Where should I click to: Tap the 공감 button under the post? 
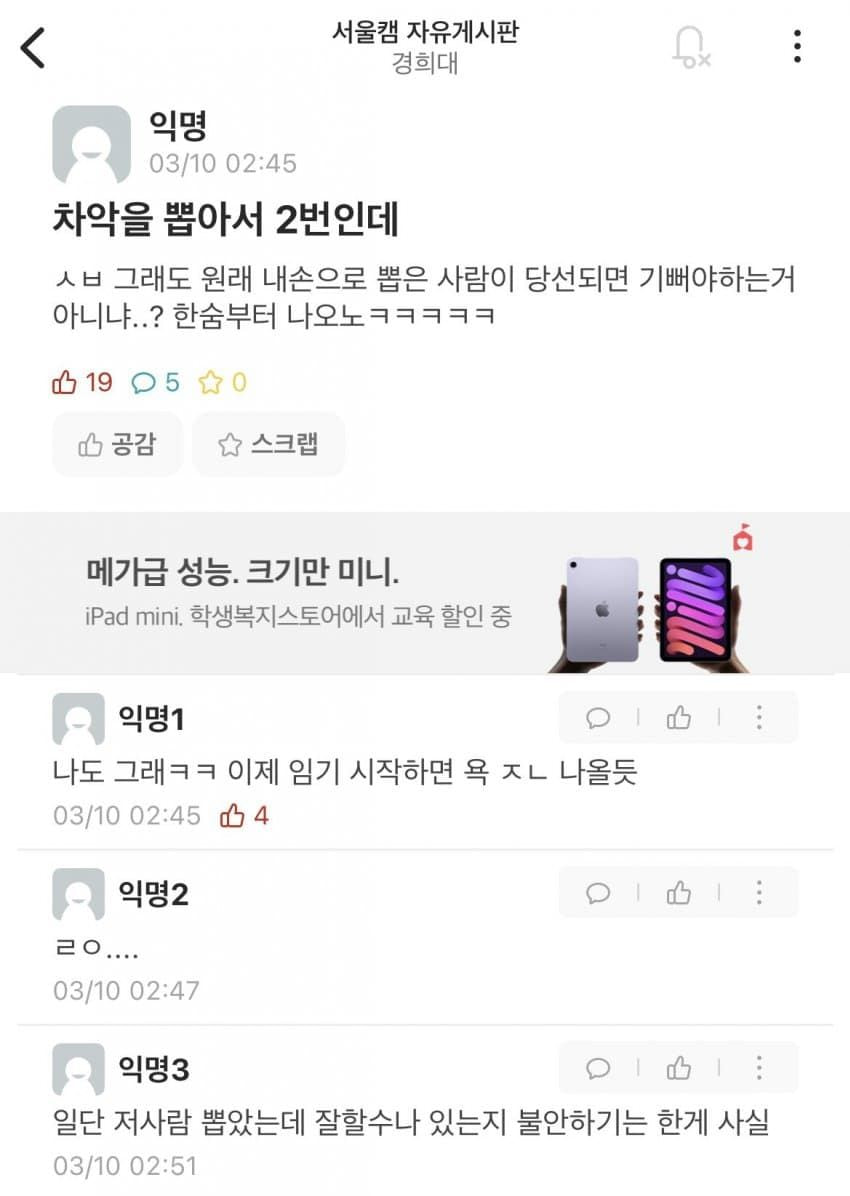[x=117, y=444]
